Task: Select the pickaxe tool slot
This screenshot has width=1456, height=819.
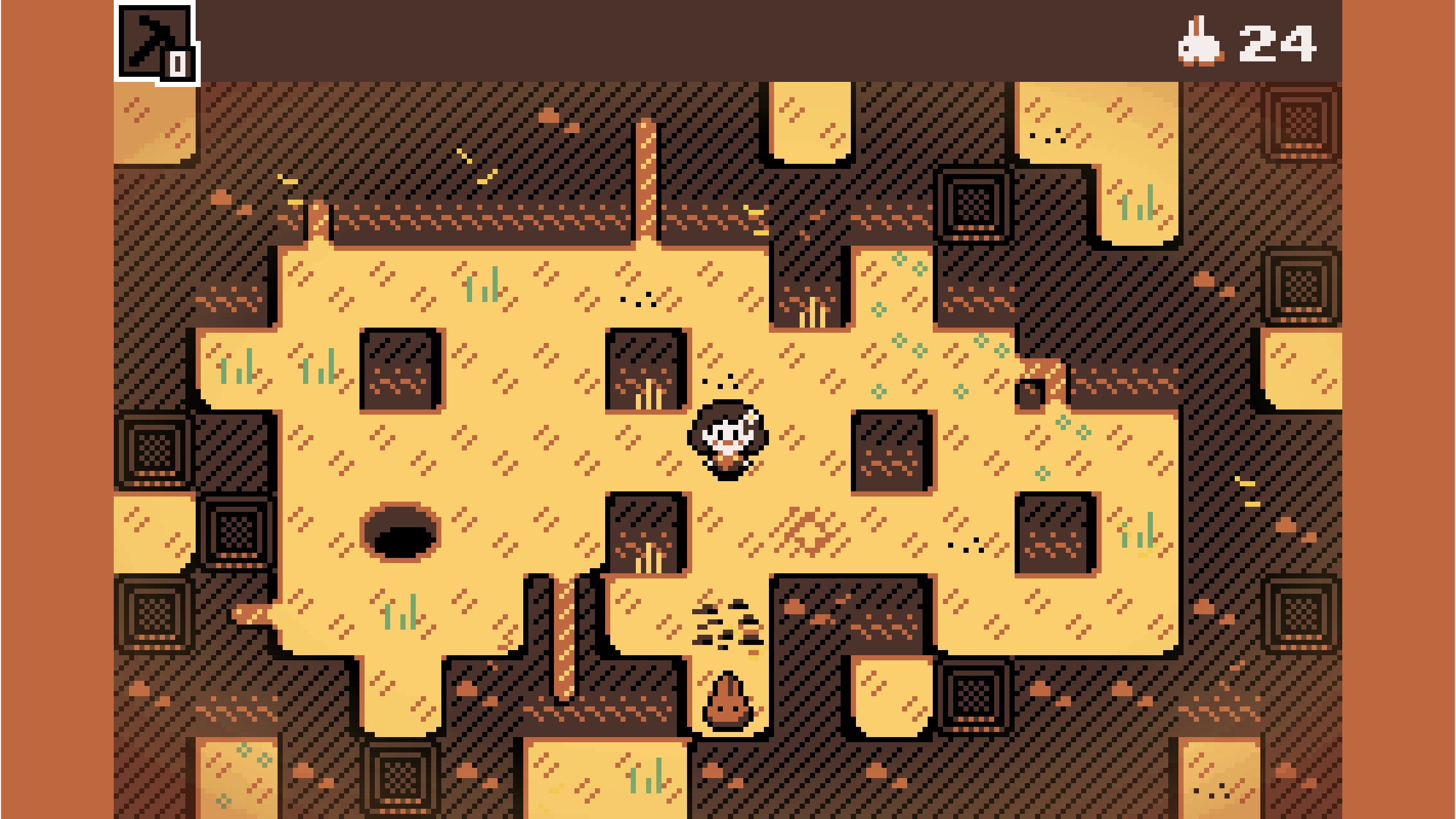Action: 155,41
